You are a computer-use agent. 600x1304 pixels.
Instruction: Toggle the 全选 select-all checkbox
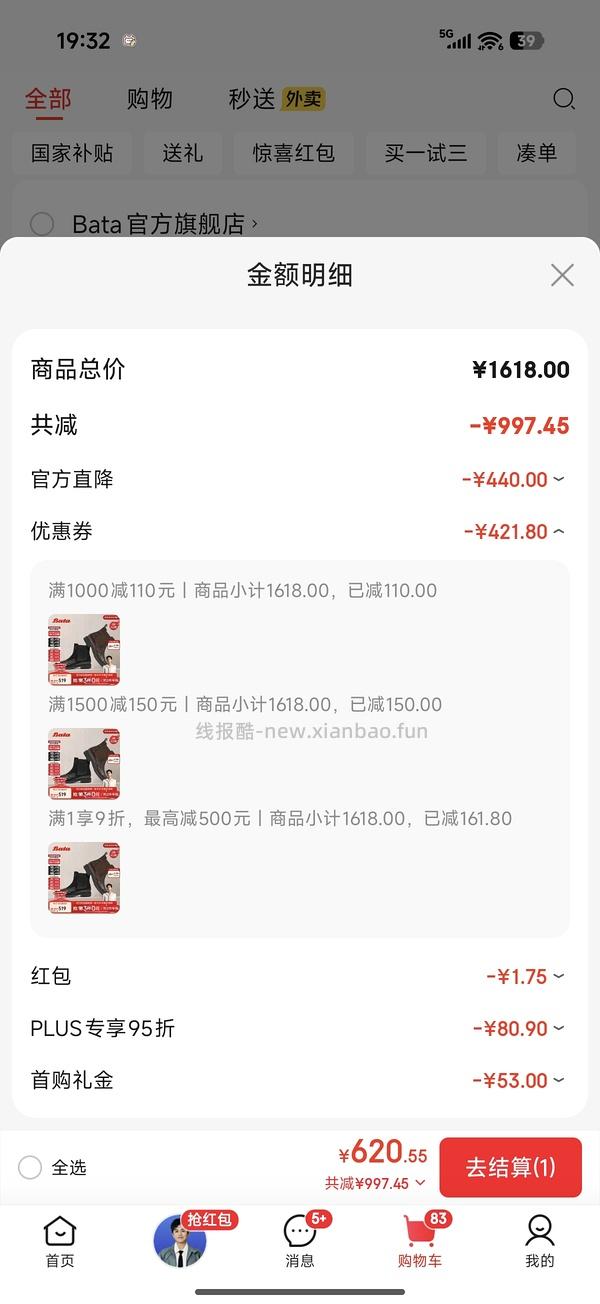point(30,1167)
